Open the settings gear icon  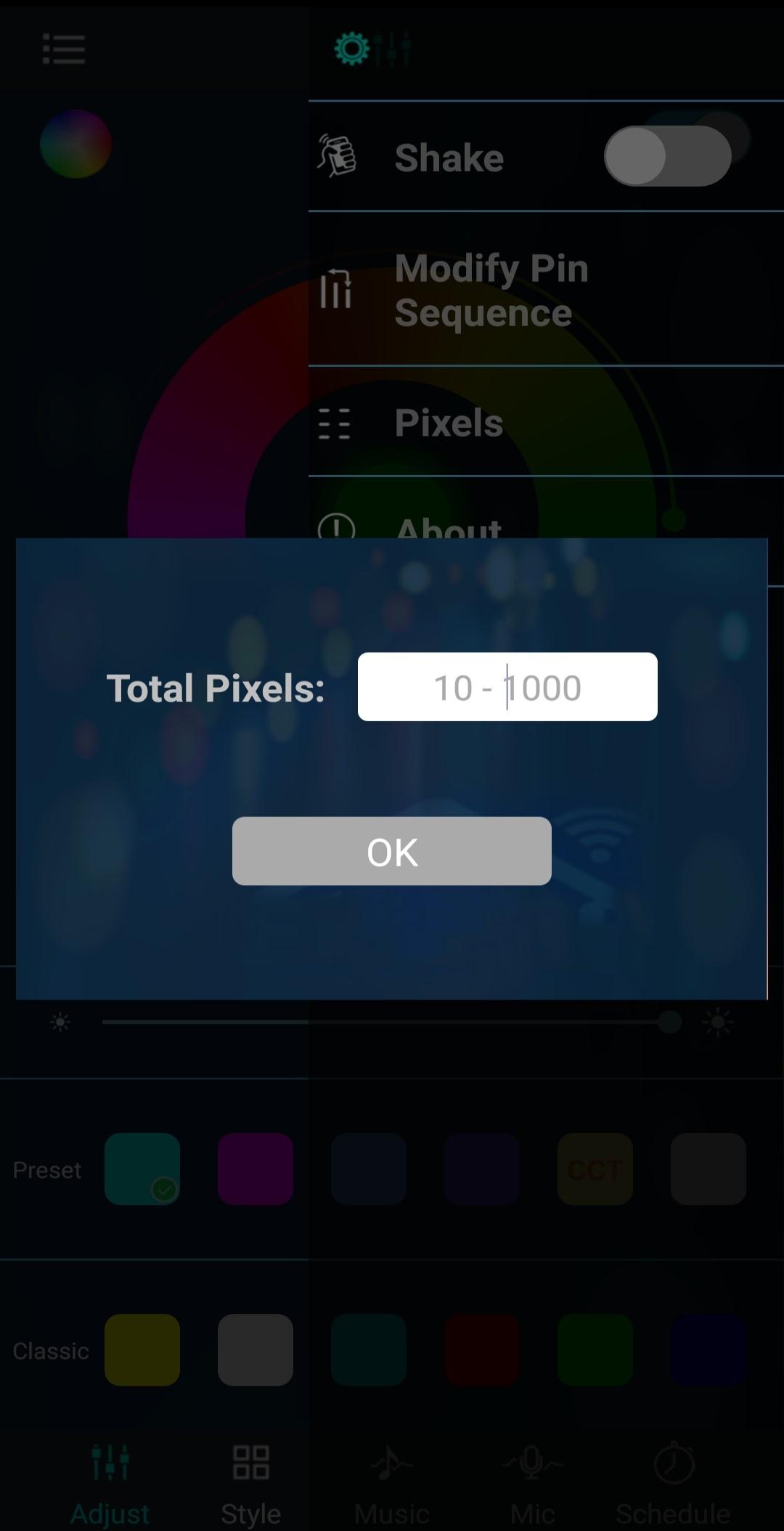pyautogui.click(x=352, y=49)
